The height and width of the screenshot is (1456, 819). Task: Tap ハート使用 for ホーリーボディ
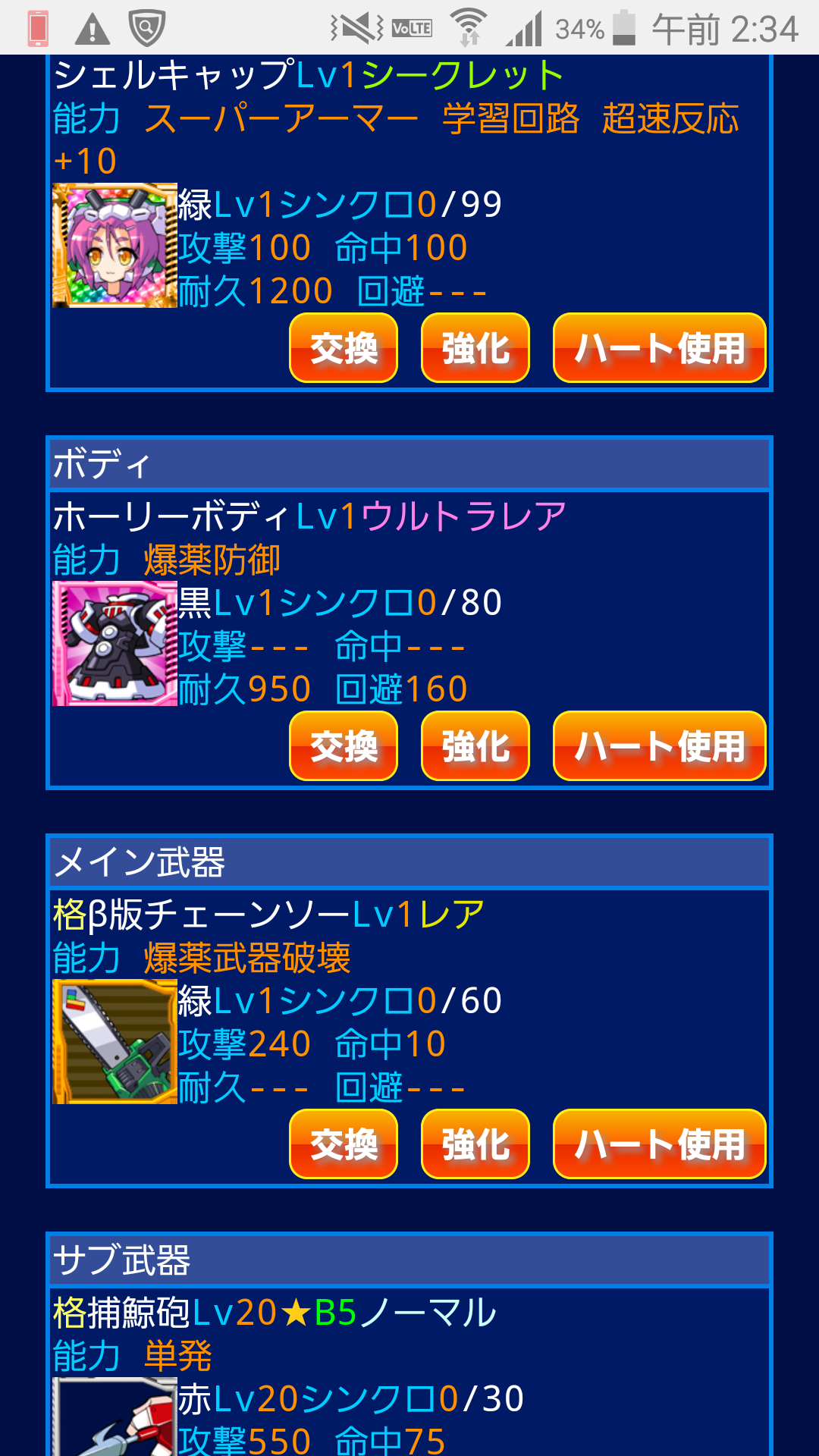pos(659,746)
